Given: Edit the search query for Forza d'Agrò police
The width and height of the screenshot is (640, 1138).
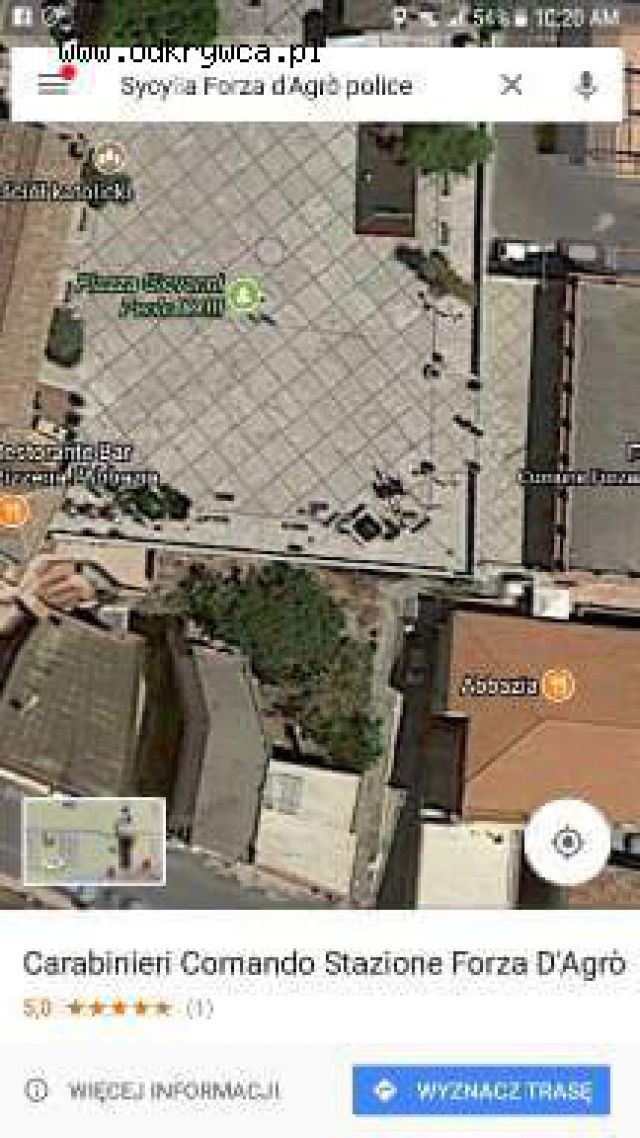Looking at the screenshot, I should tap(266, 86).
